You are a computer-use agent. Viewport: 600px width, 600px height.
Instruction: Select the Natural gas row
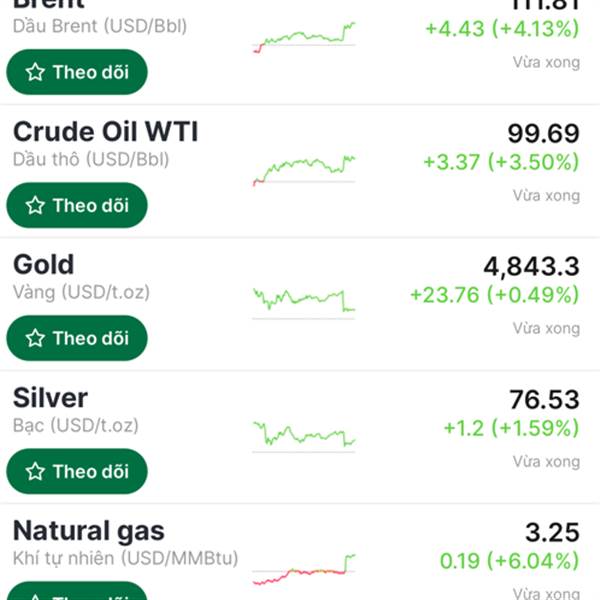click(88, 531)
